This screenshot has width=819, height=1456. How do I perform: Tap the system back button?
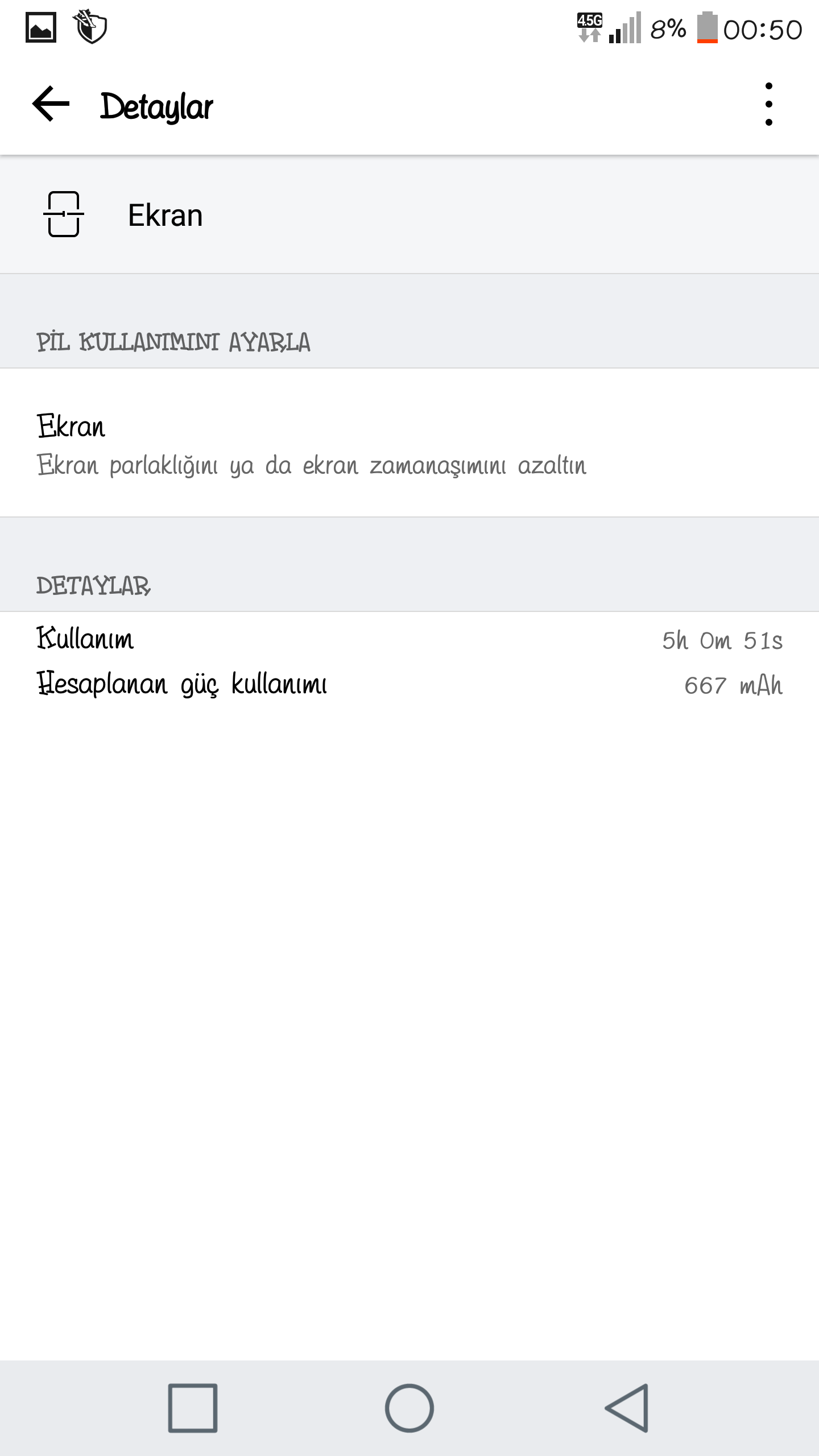pyautogui.click(x=626, y=1408)
